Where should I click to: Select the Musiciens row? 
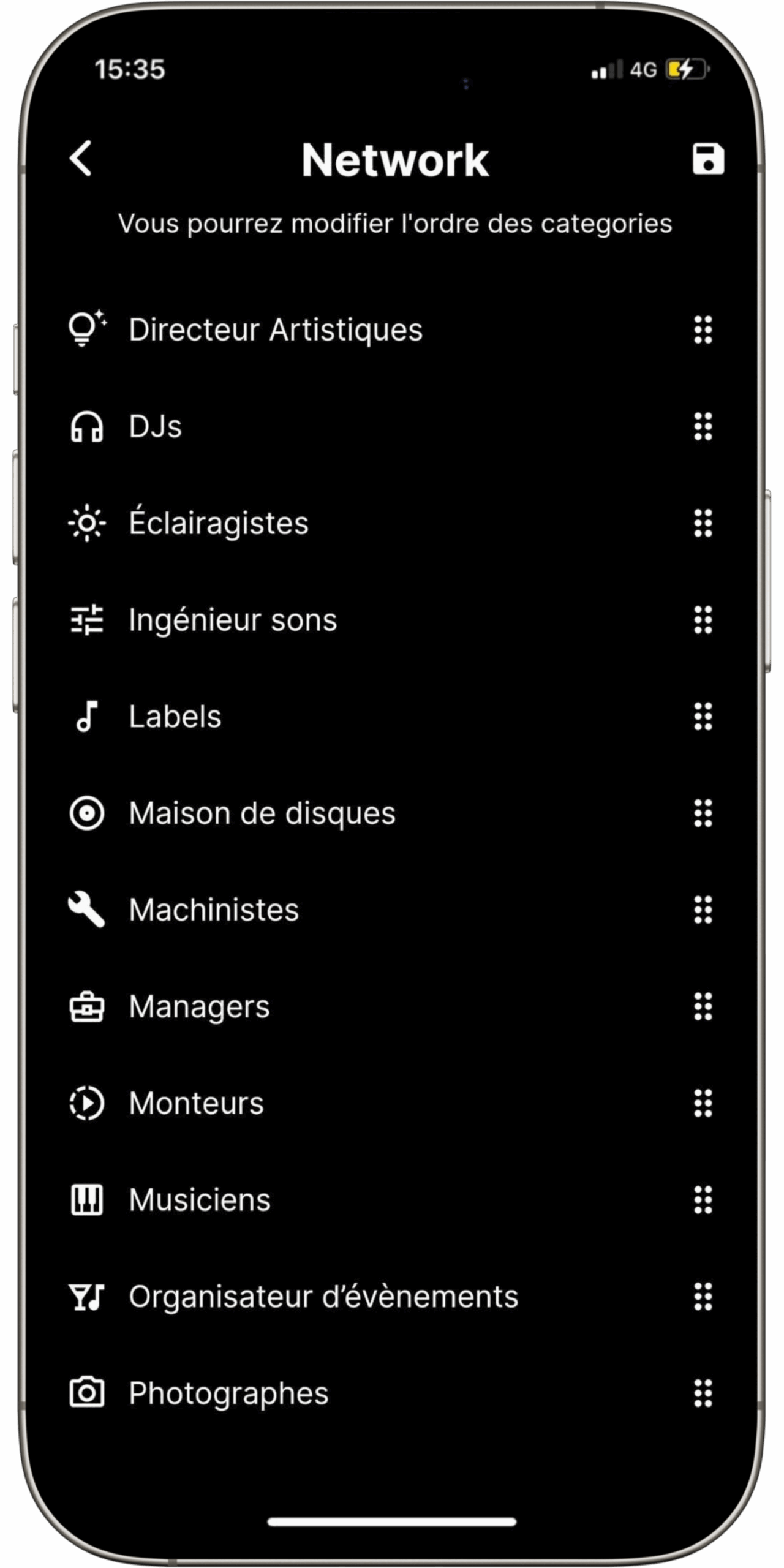(x=392, y=1200)
